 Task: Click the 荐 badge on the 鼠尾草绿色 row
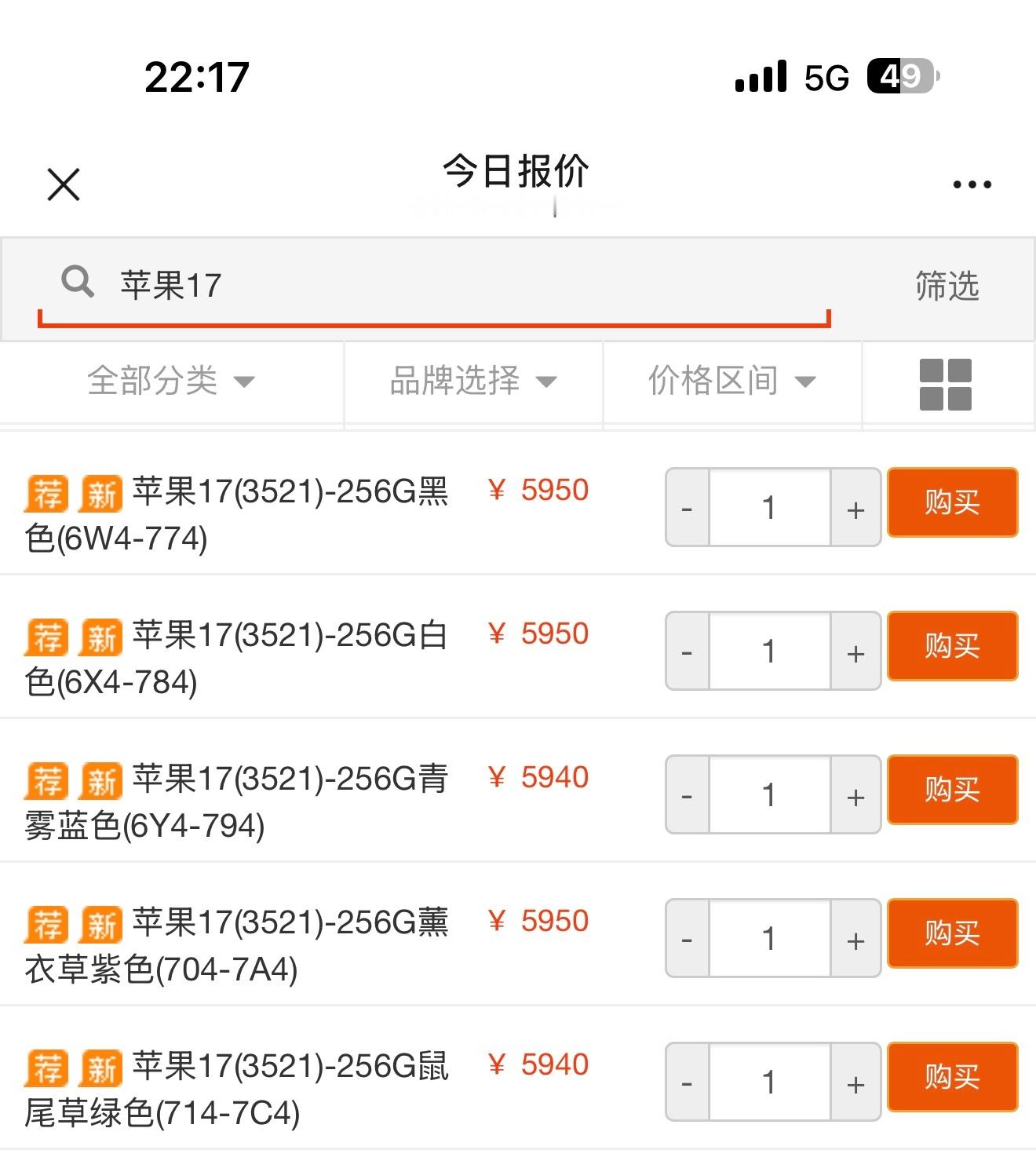(46, 1068)
